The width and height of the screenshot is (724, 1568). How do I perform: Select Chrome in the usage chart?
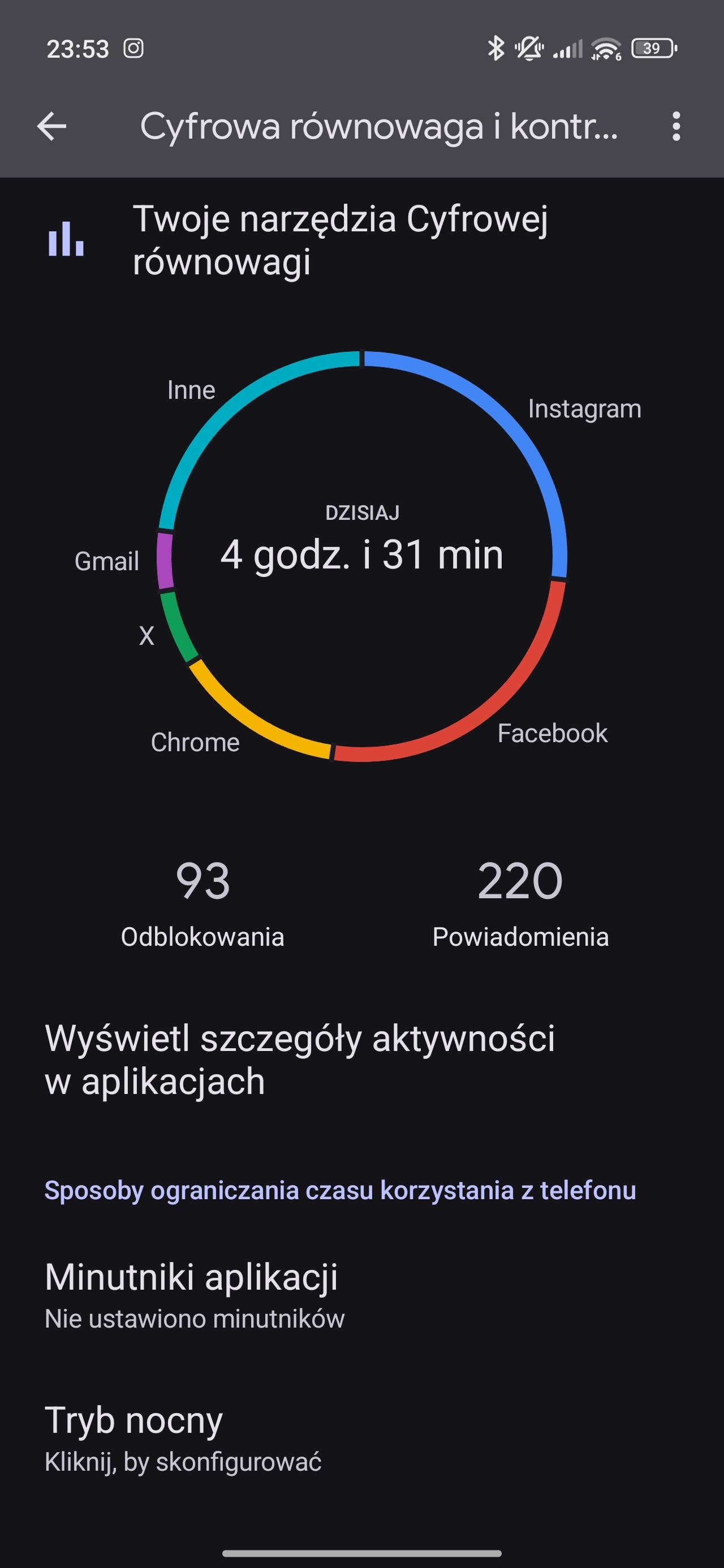pos(195,743)
